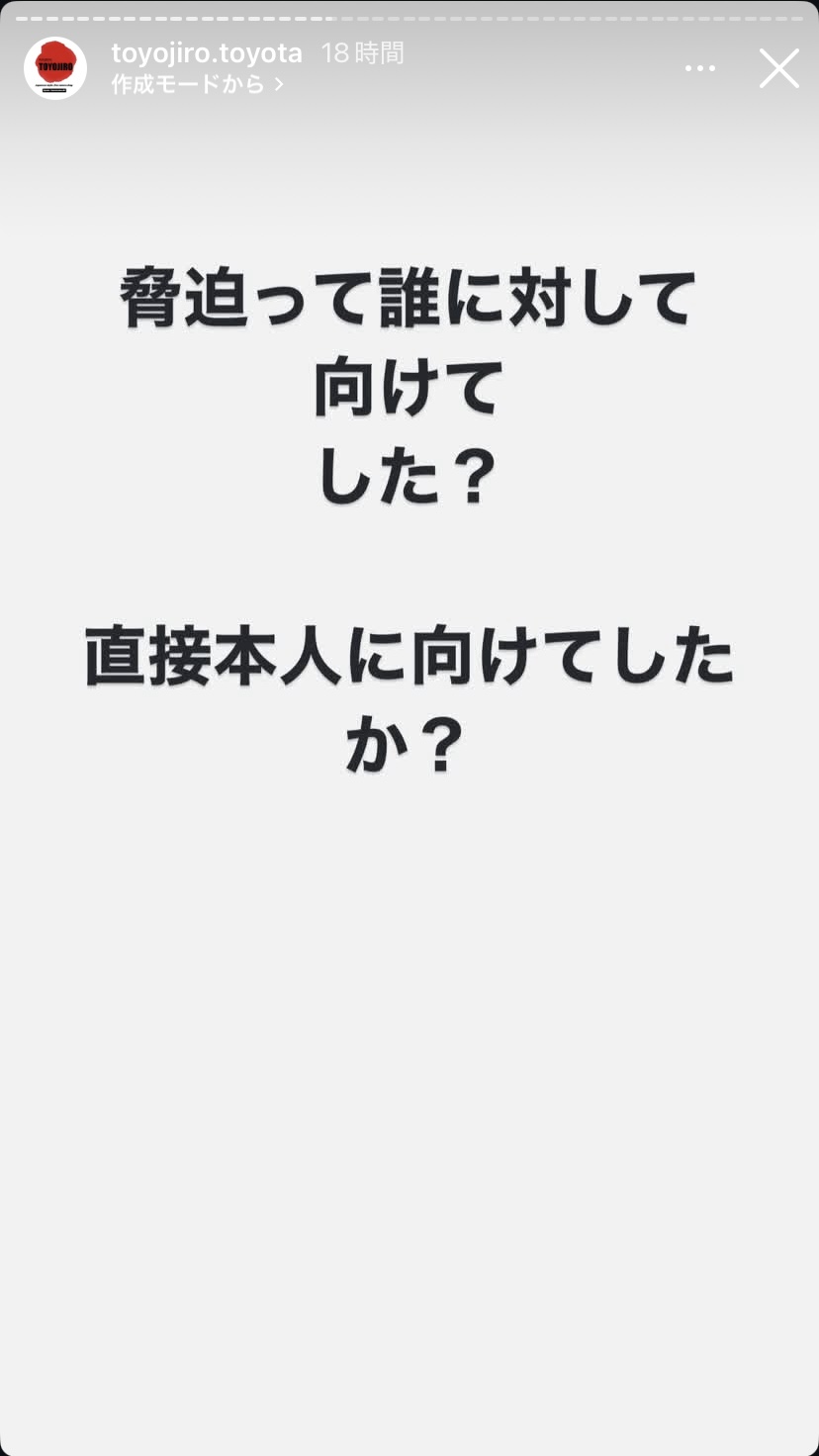
Task: Open the 作成モードから link
Action: coord(198,85)
